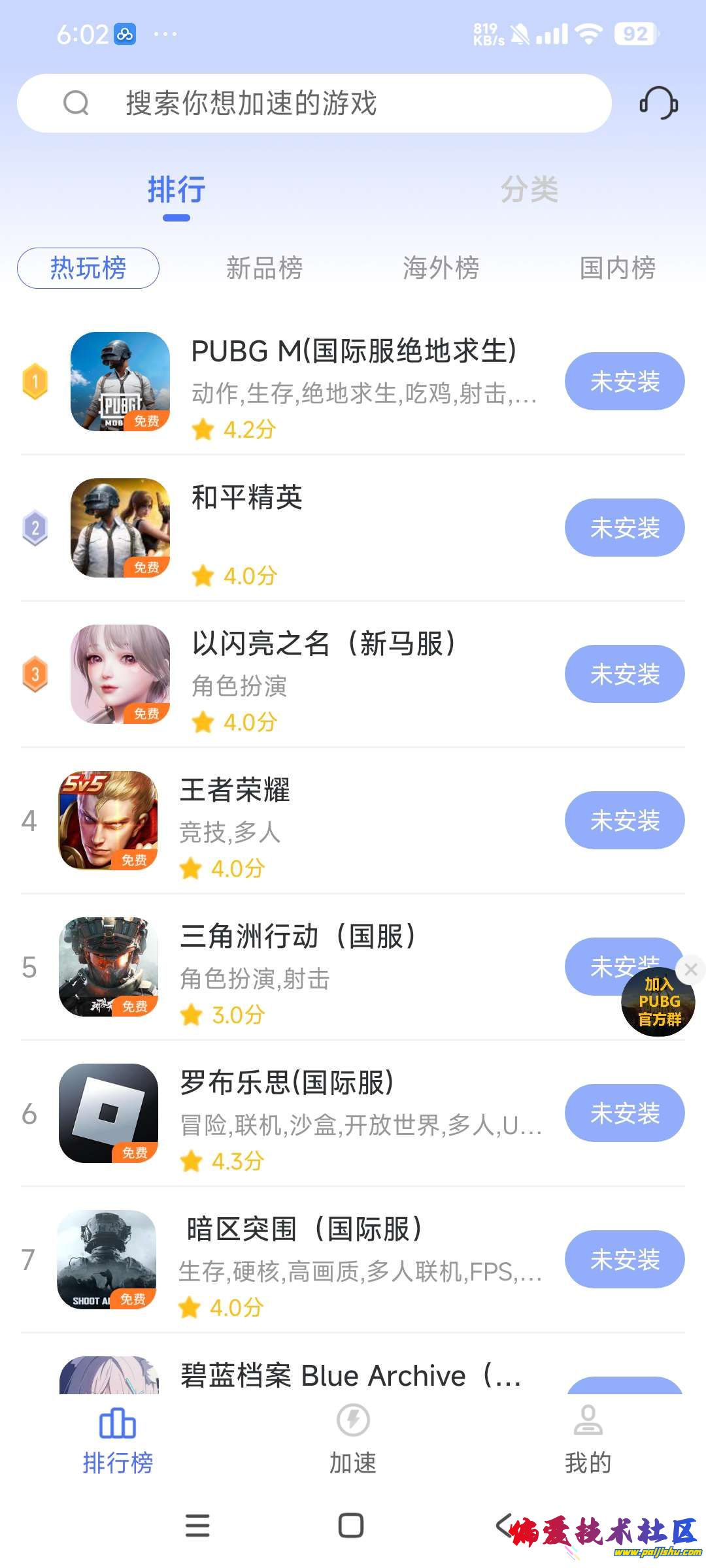
Task: Tap the search box for games to accelerate
Action: [x=314, y=103]
